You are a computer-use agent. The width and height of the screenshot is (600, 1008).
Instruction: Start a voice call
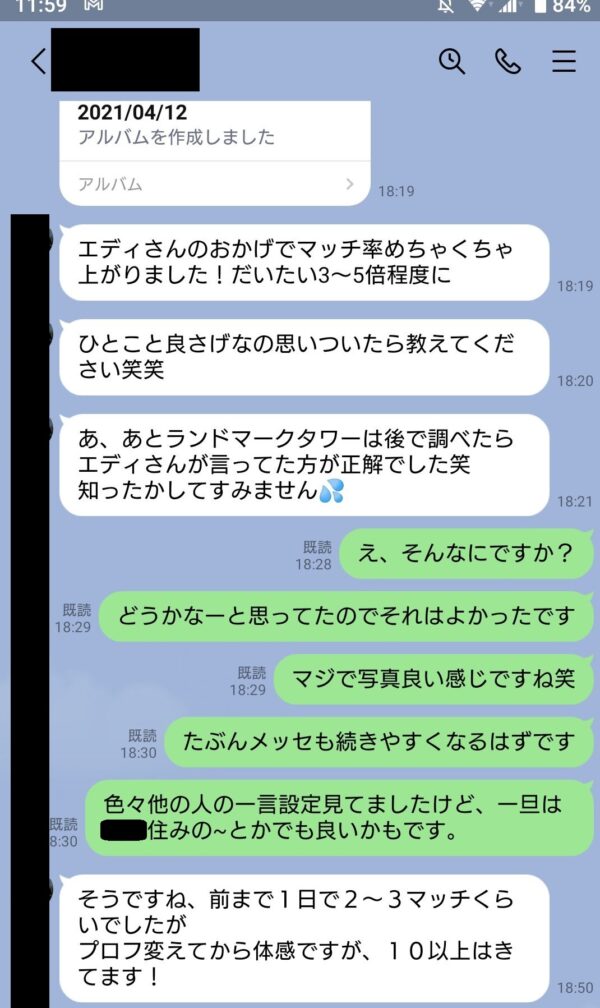pyautogui.click(x=508, y=61)
